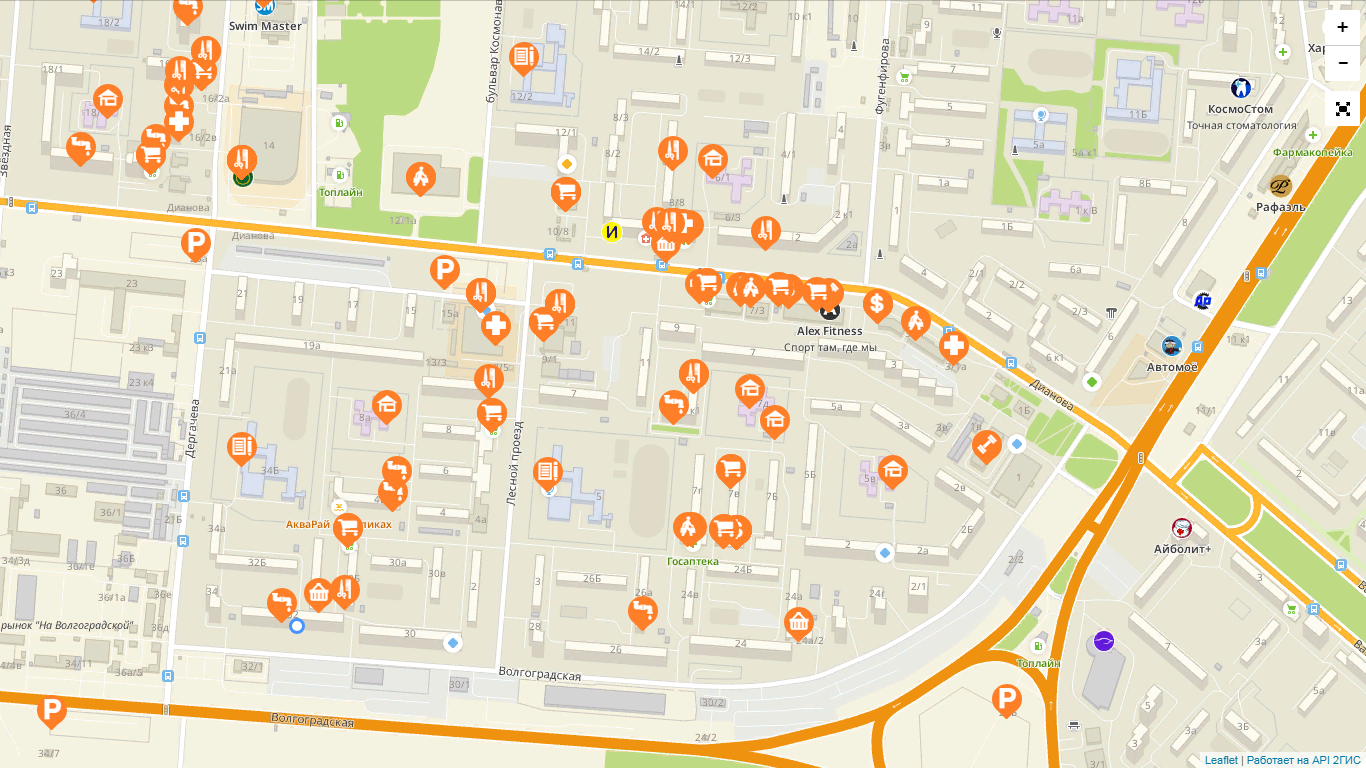Toggle fullscreen map view
1366x768 pixels.
1342,109
